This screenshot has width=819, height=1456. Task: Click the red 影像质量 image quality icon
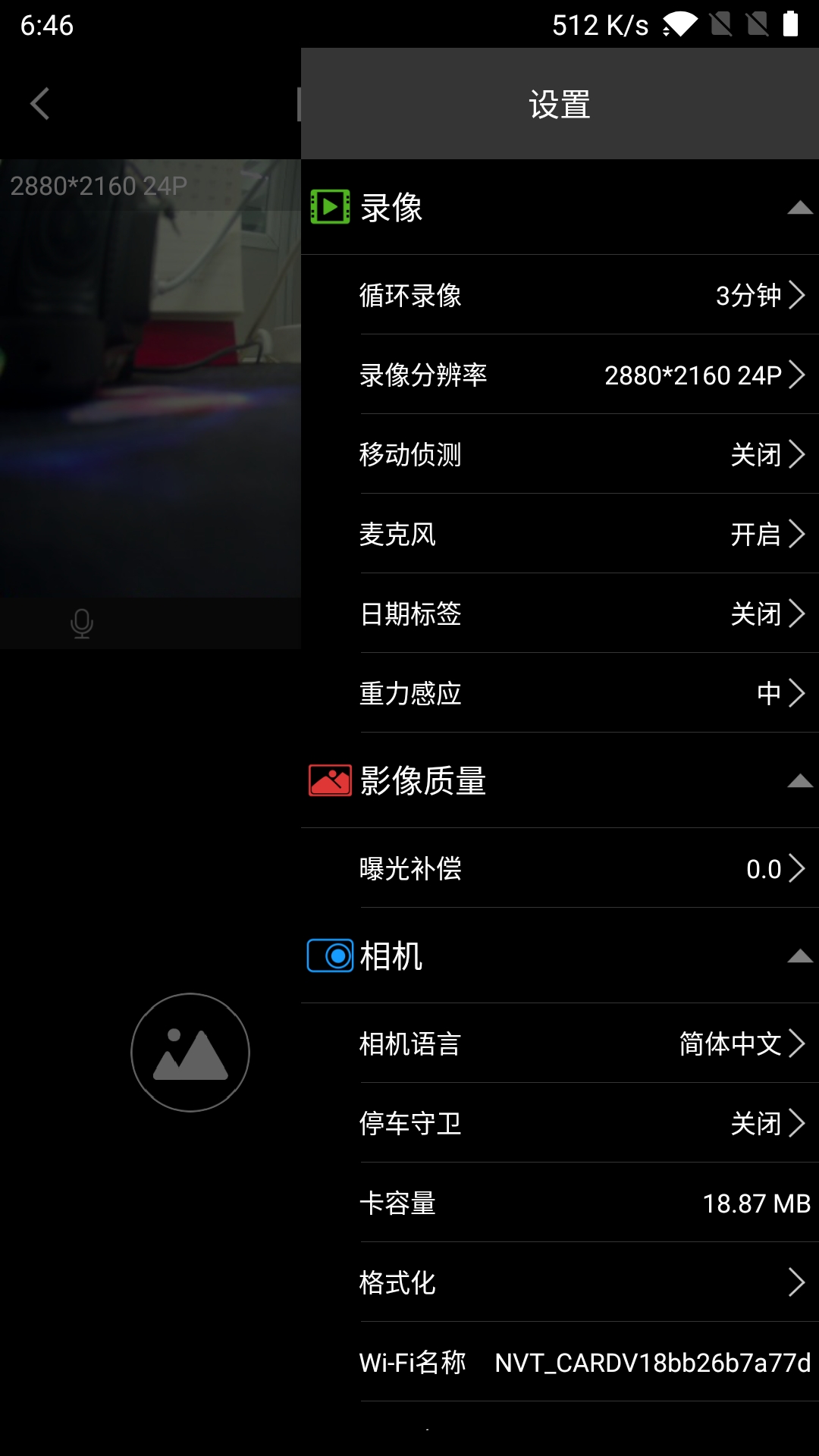[x=328, y=781]
